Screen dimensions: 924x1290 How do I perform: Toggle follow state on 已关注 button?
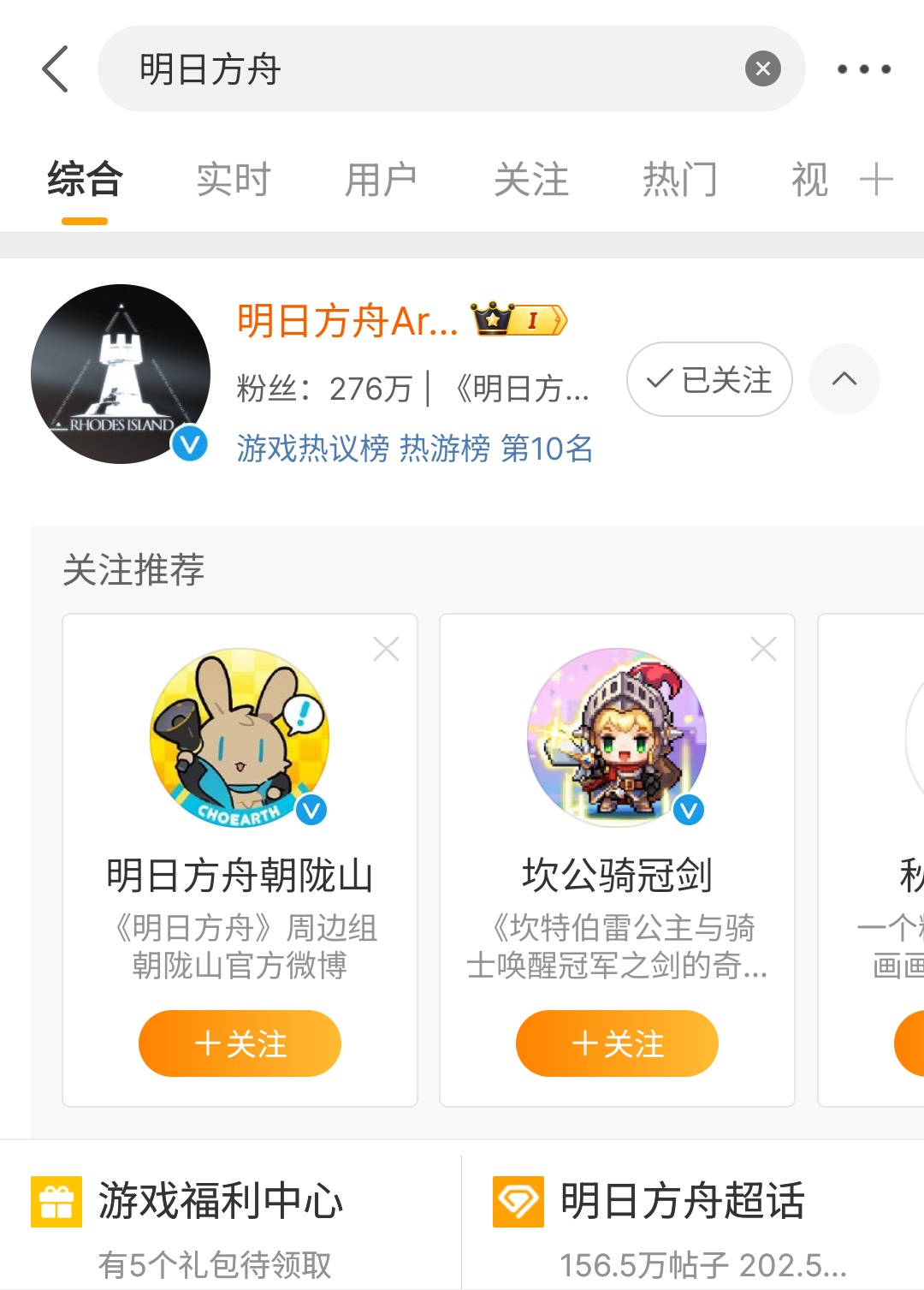(x=708, y=379)
